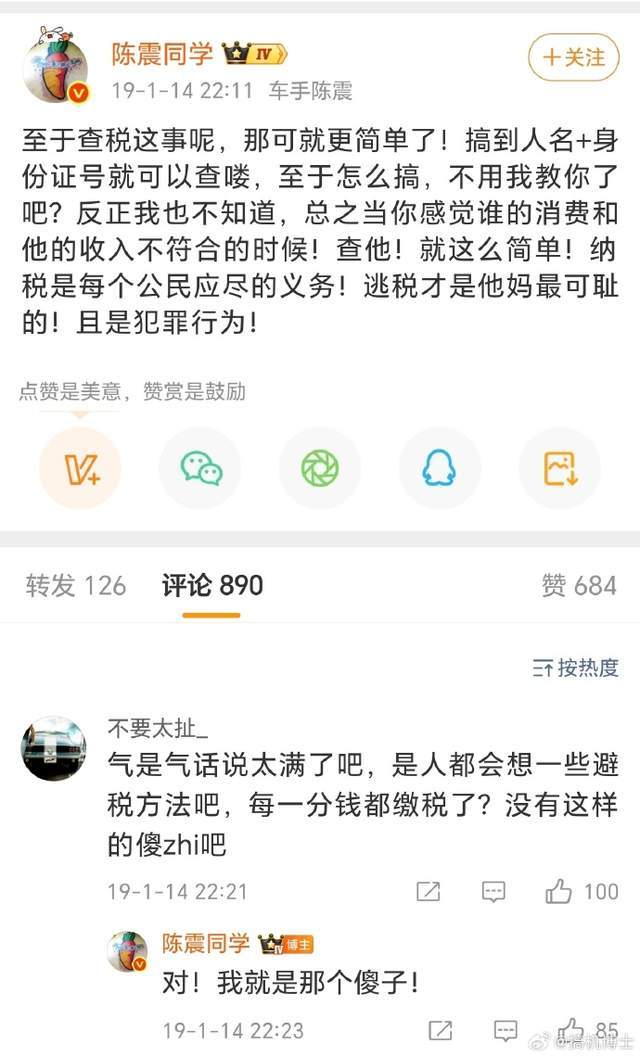This screenshot has width=640, height=1057.
Task: Switch to the 转发 126 tab
Action: click(76, 586)
